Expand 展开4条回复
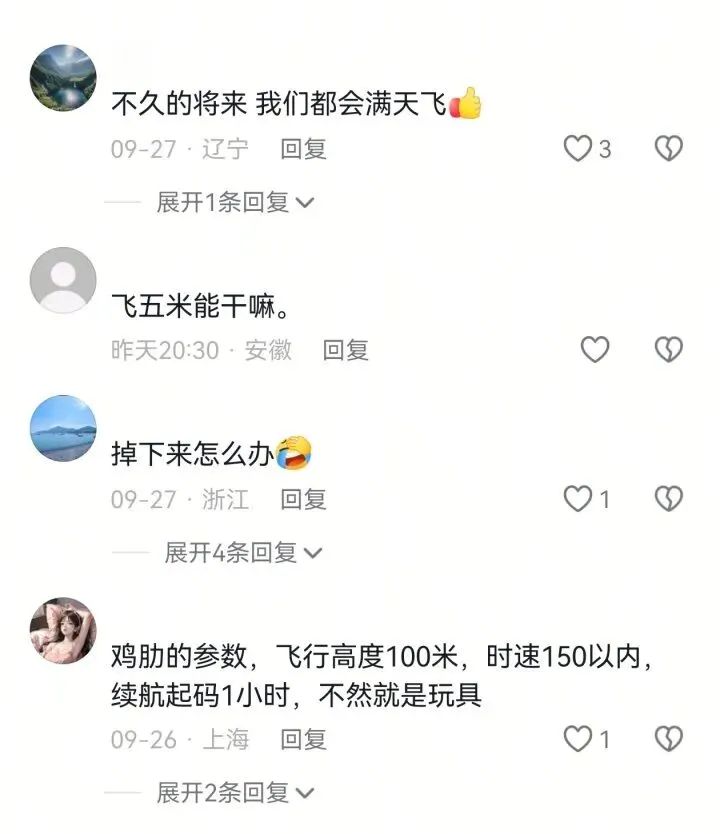720x834 pixels. (x=243, y=552)
